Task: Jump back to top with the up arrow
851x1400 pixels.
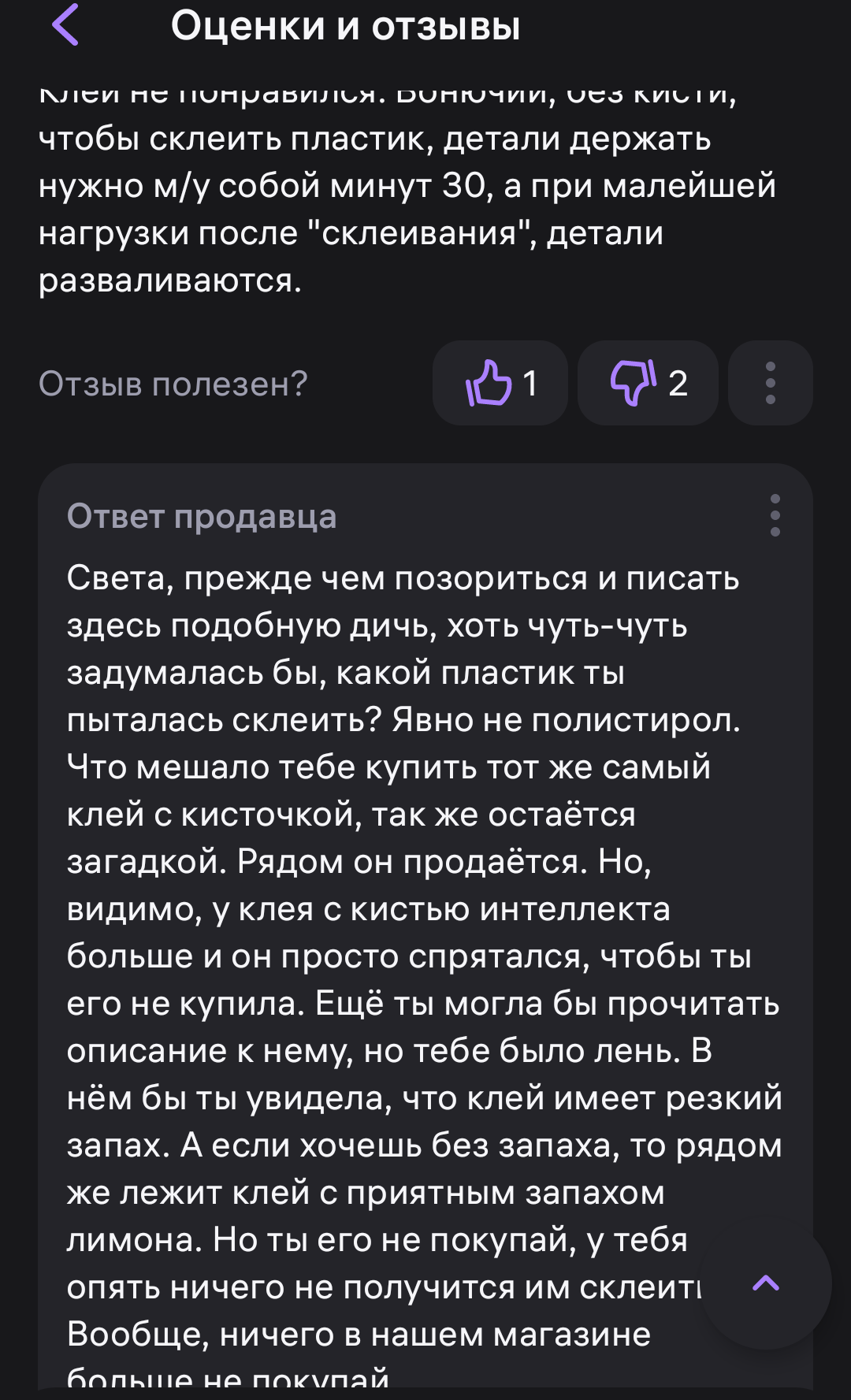Action: (765, 1283)
